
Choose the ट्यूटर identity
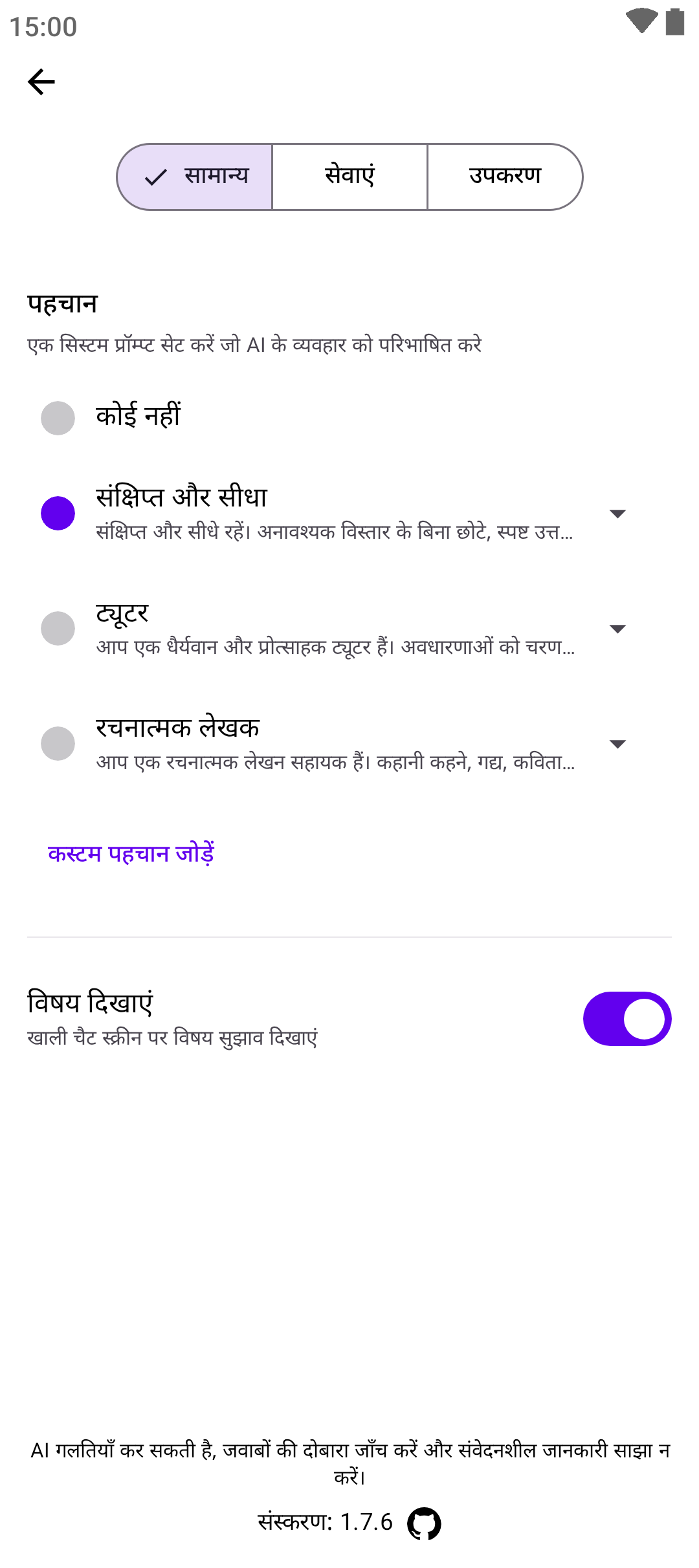(x=58, y=628)
